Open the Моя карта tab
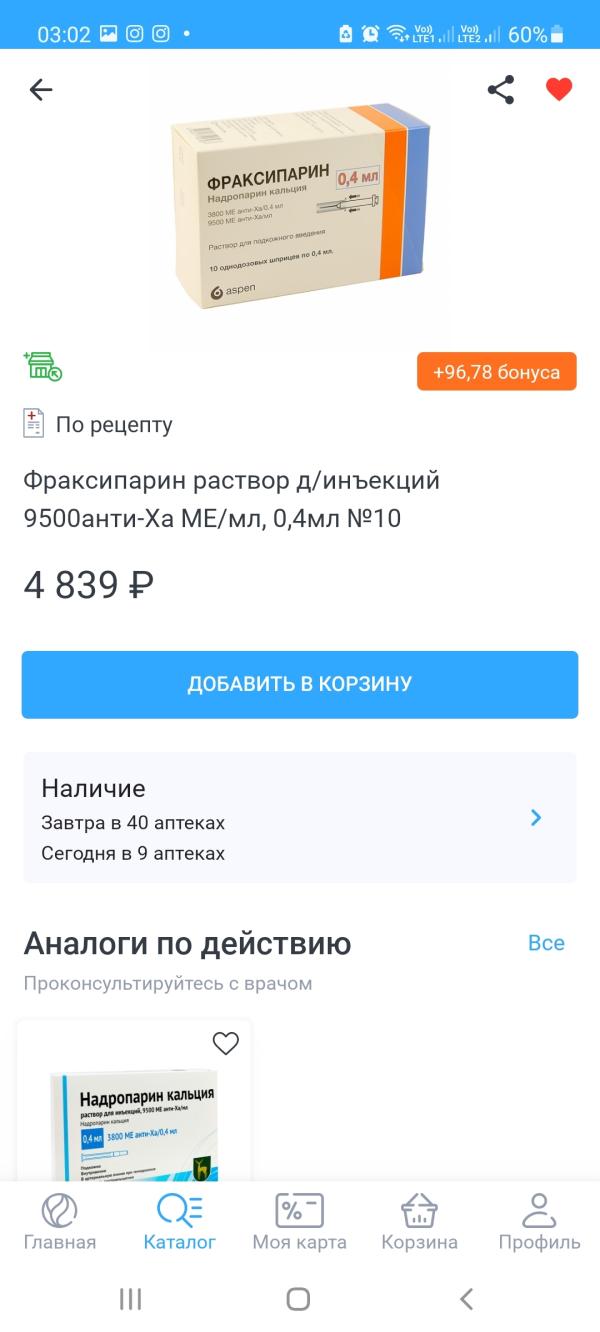 pyautogui.click(x=299, y=1222)
